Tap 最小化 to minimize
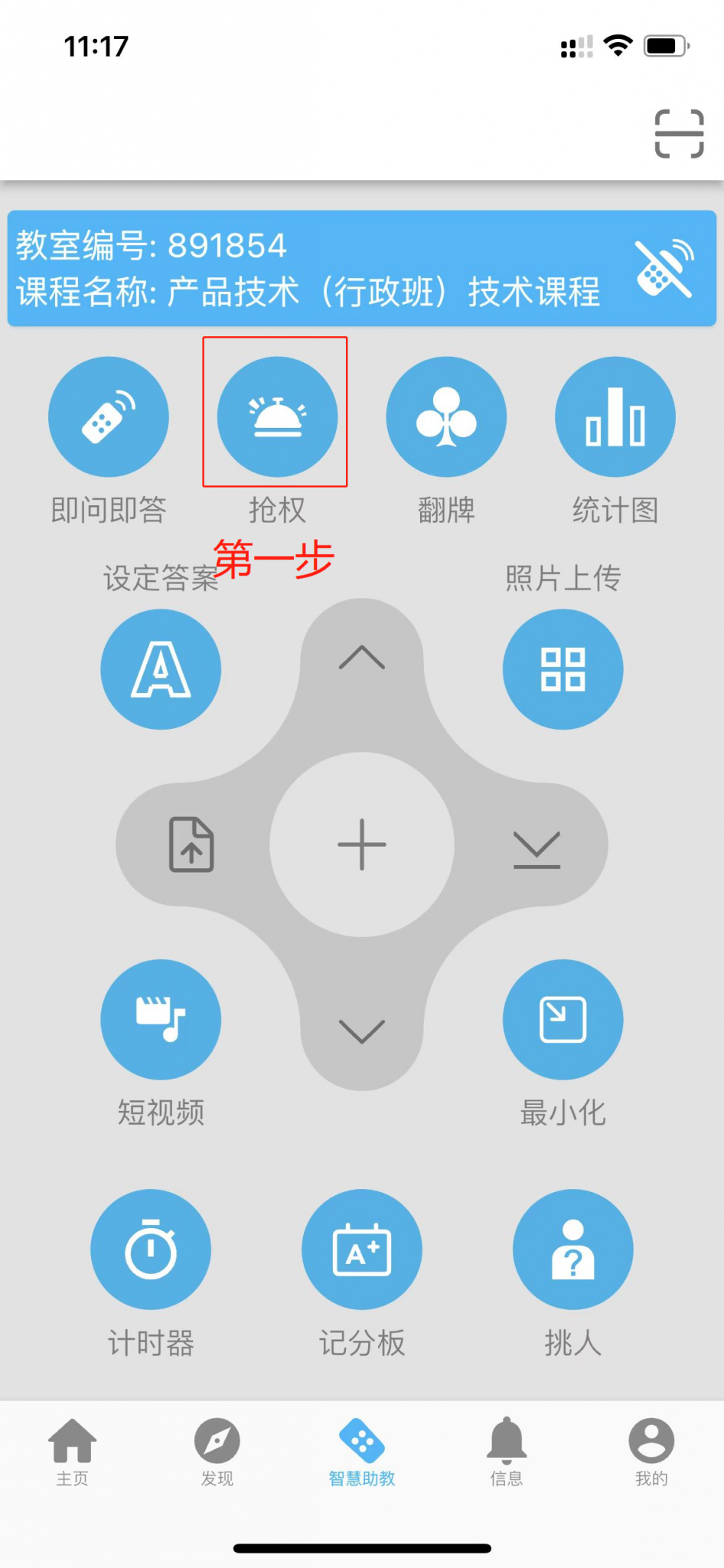This screenshot has height=1568, width=724. [x=563, y=1020]
